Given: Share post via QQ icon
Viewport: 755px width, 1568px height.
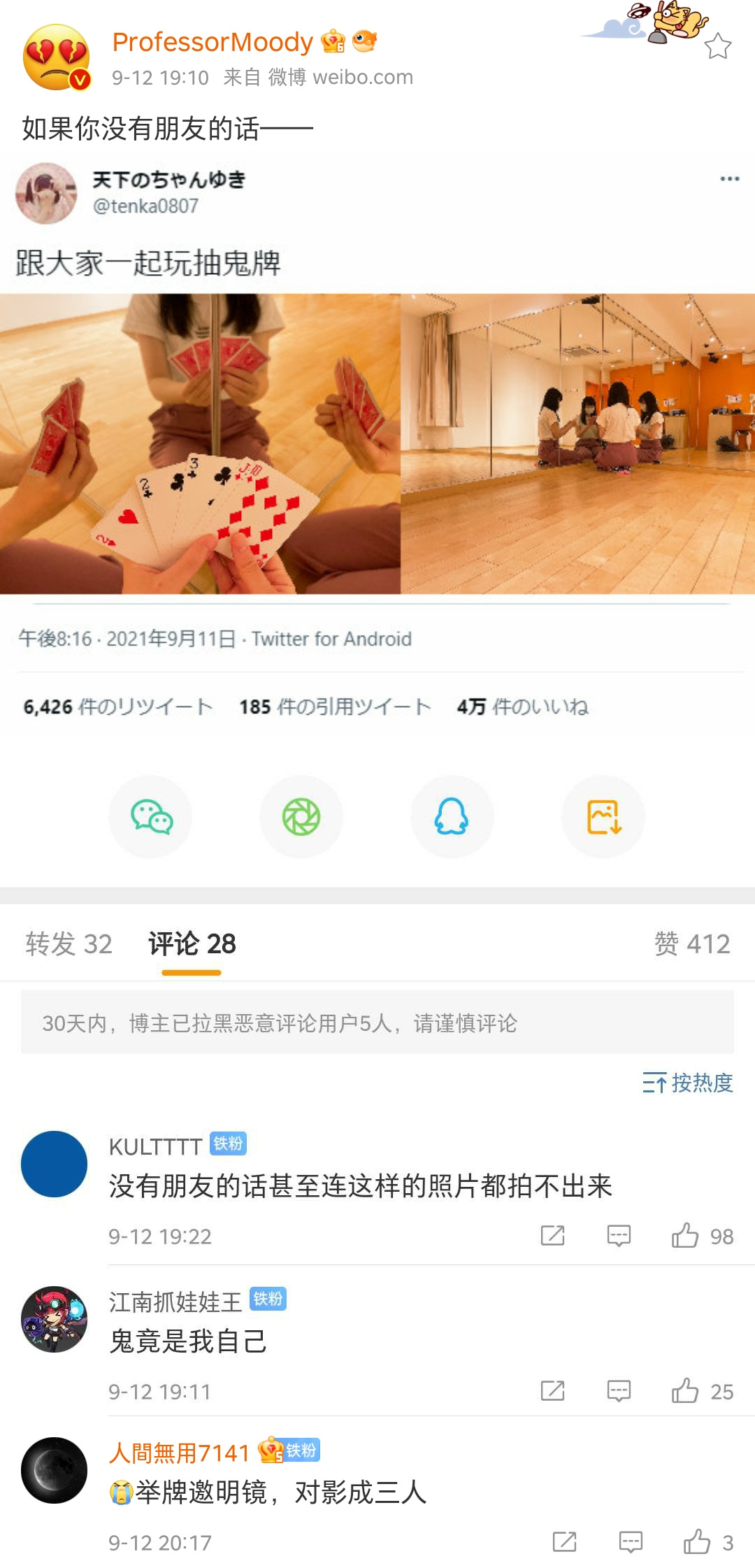Looking at the screenshot, I should (452, 817).
